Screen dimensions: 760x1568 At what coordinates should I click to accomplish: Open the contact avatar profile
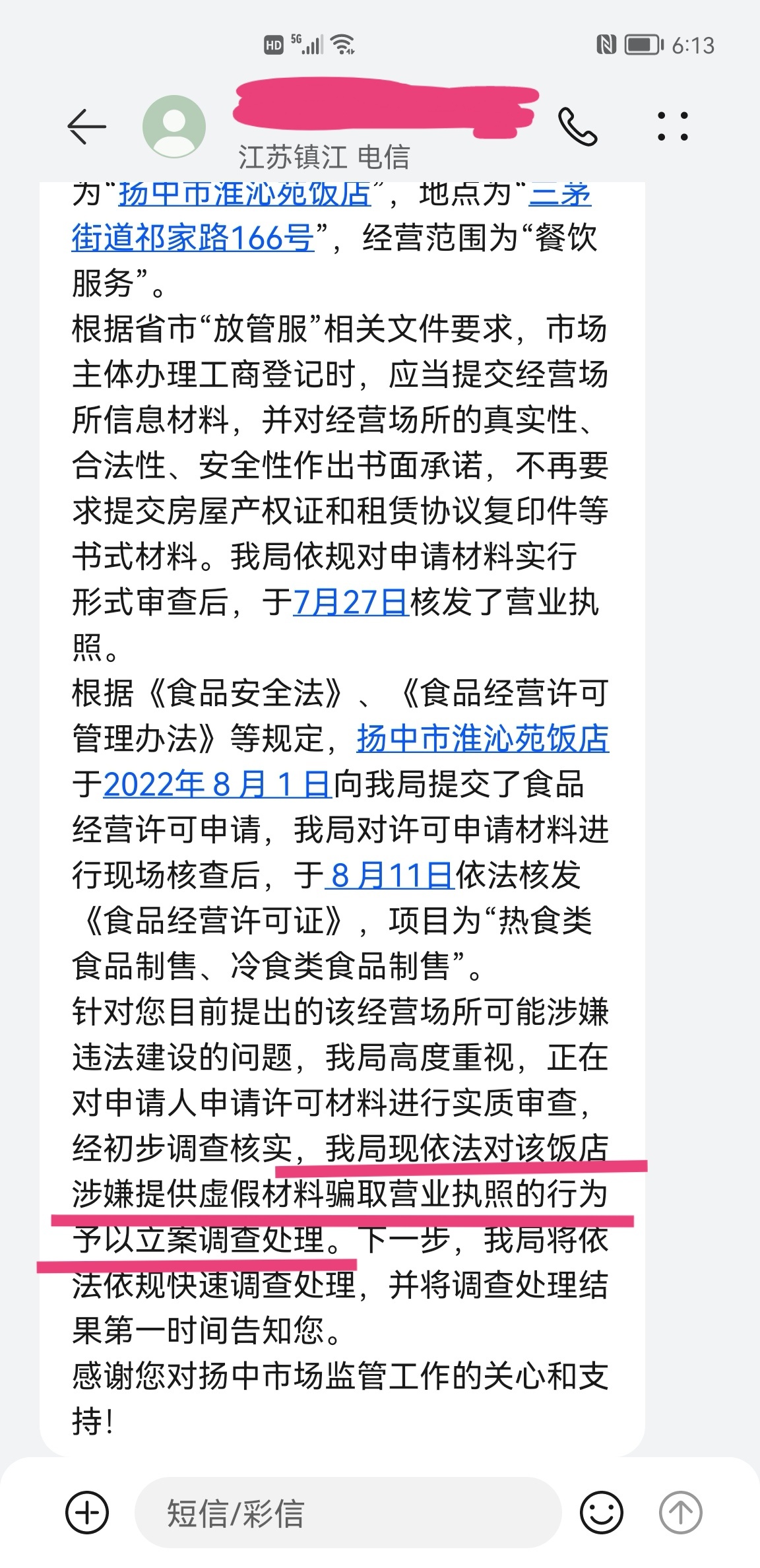point(174,126)
